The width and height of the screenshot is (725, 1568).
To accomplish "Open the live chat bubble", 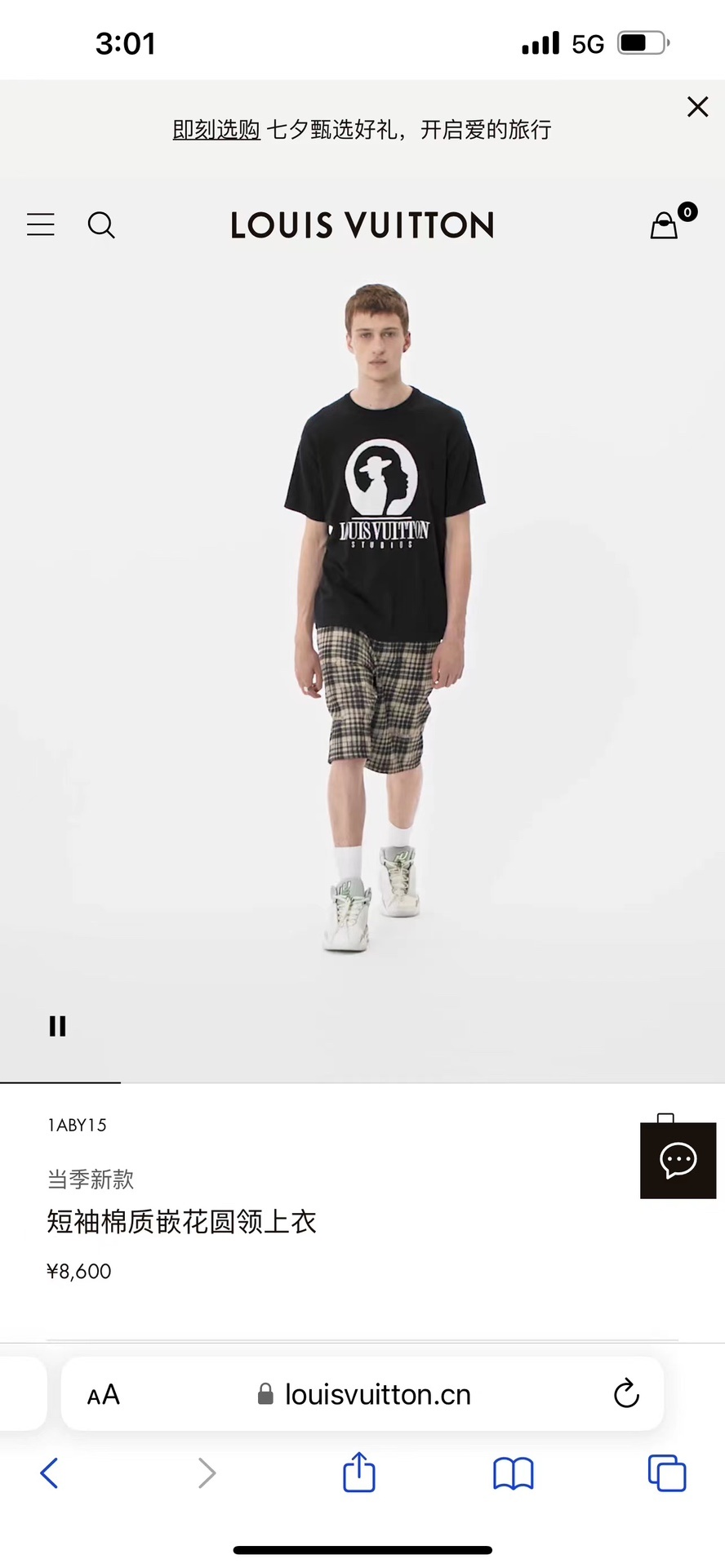I will 678,1161.
